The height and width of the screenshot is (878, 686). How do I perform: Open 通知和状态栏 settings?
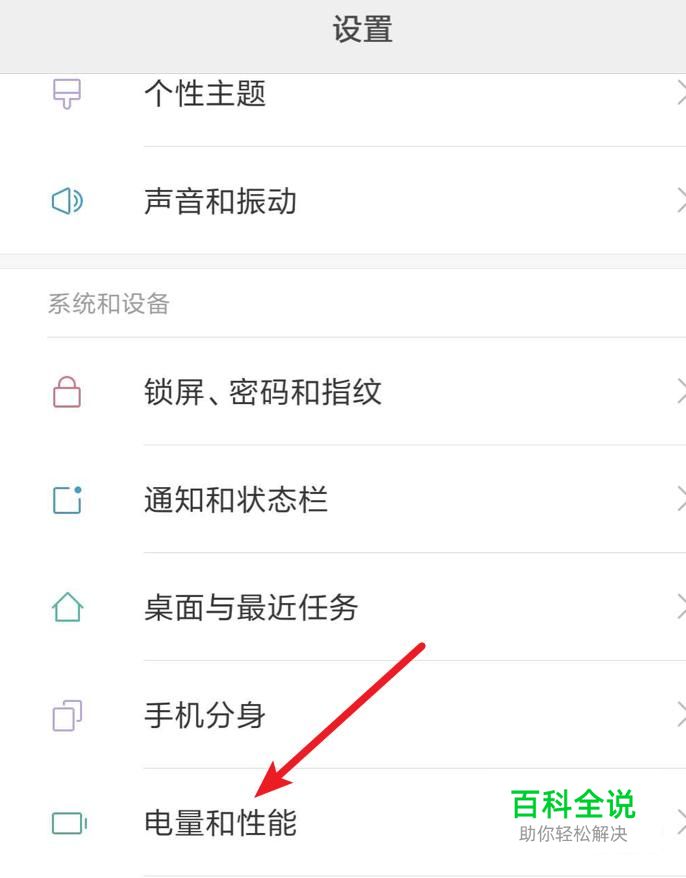click(235, 499)
